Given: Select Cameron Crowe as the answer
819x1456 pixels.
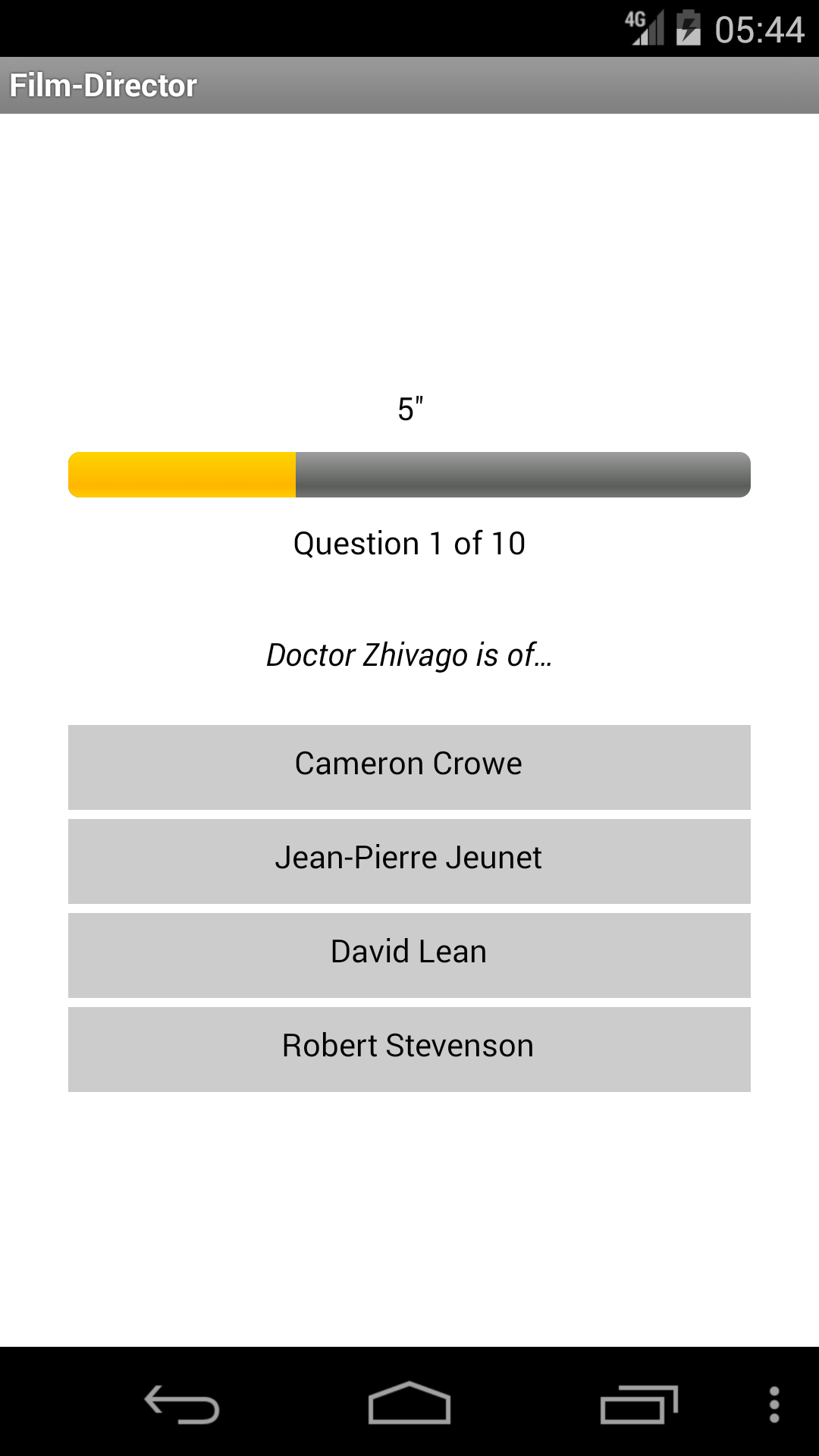Looking at the screenshot, I should [x=409, y=767].
